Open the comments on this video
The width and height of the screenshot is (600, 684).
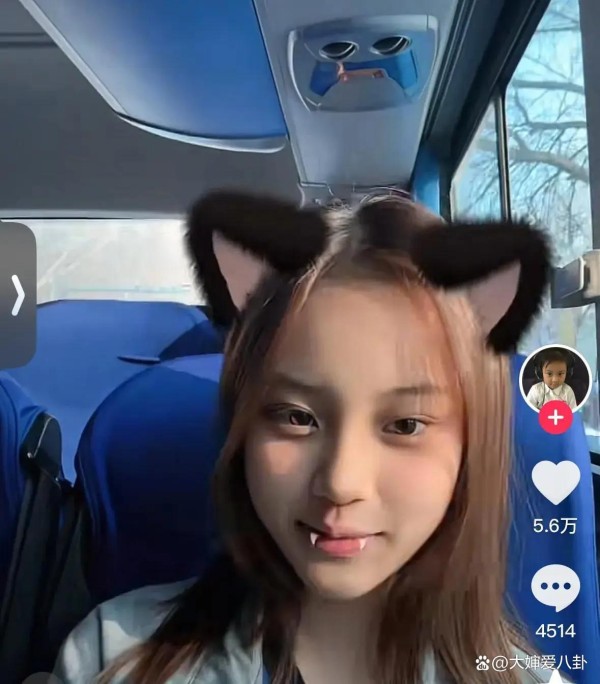pyautogui.click(x=555, y=587)
